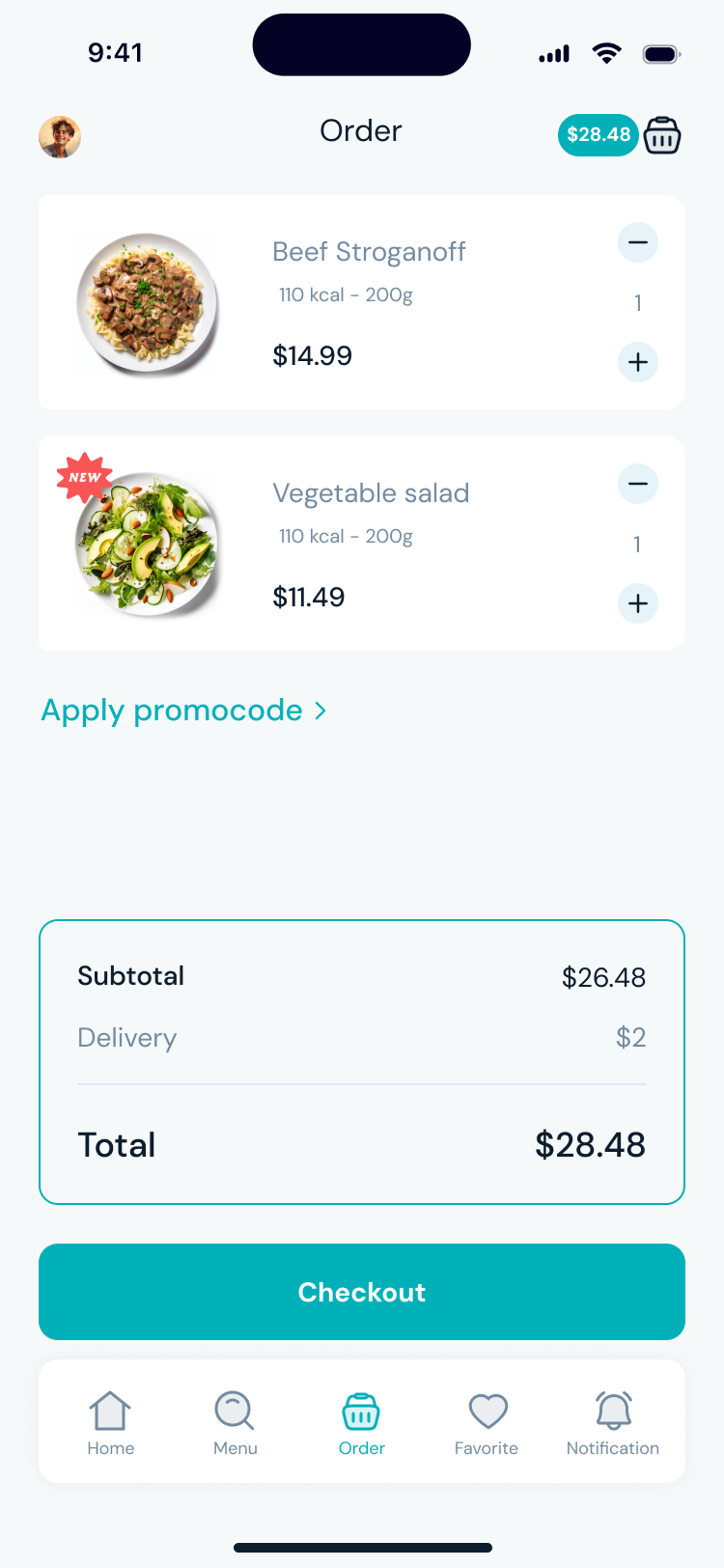Select the Order tab
724x1568 pixels.
[362, 1422]
